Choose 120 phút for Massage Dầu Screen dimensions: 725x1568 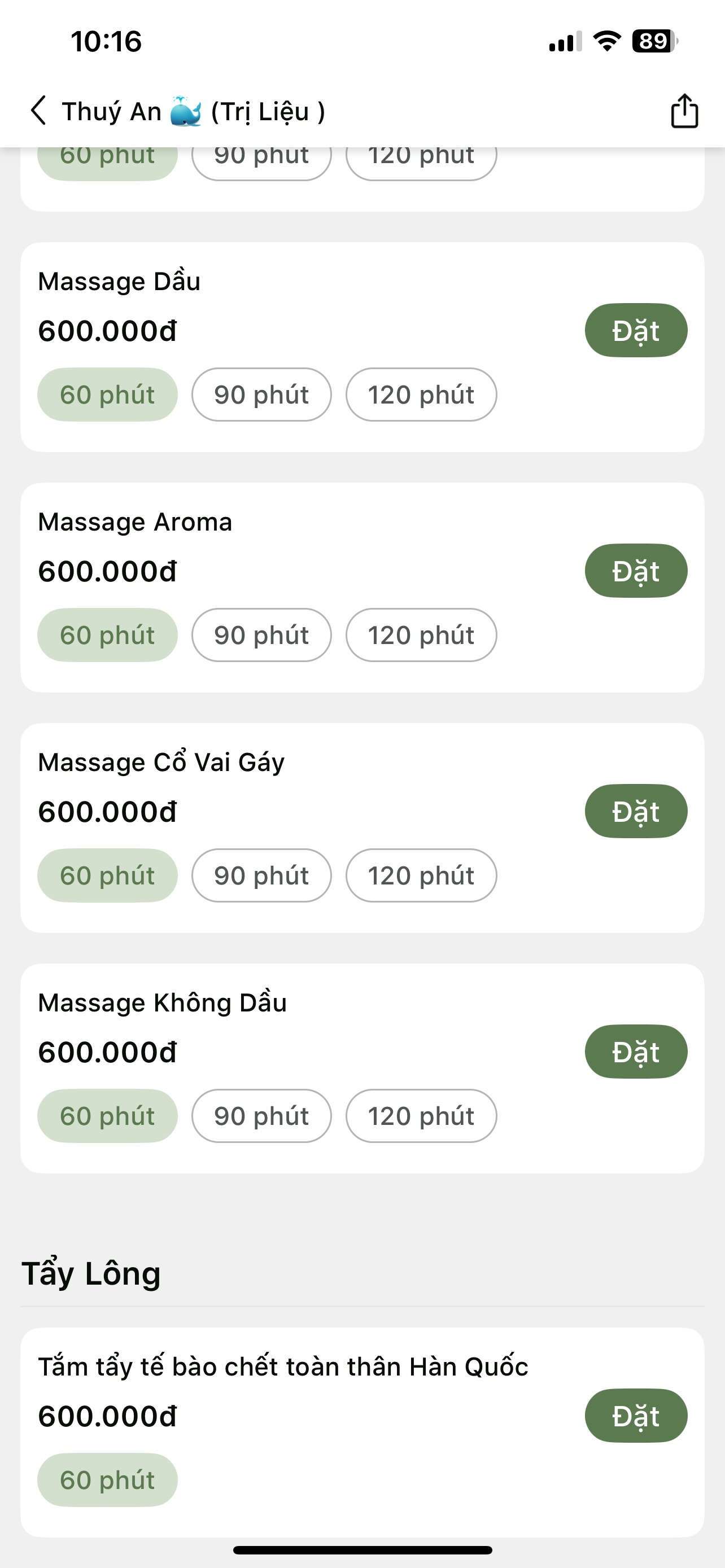(x=421, y=395)
